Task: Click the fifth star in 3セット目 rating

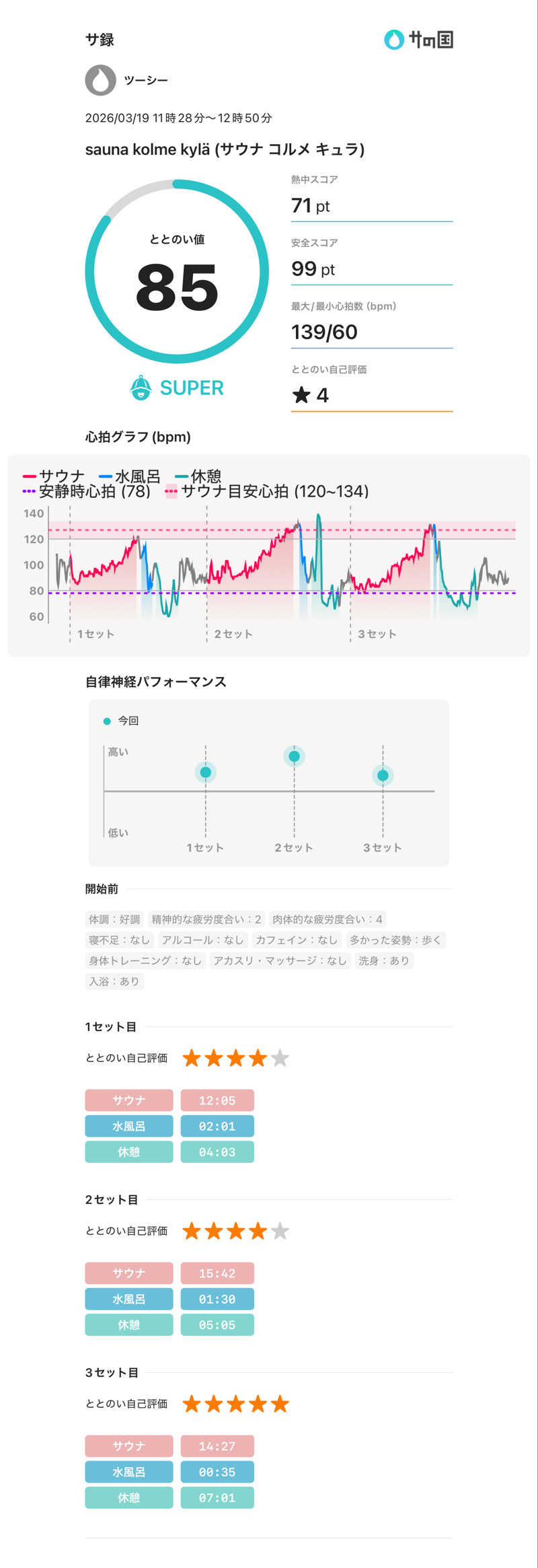Action: (280, 1404)
